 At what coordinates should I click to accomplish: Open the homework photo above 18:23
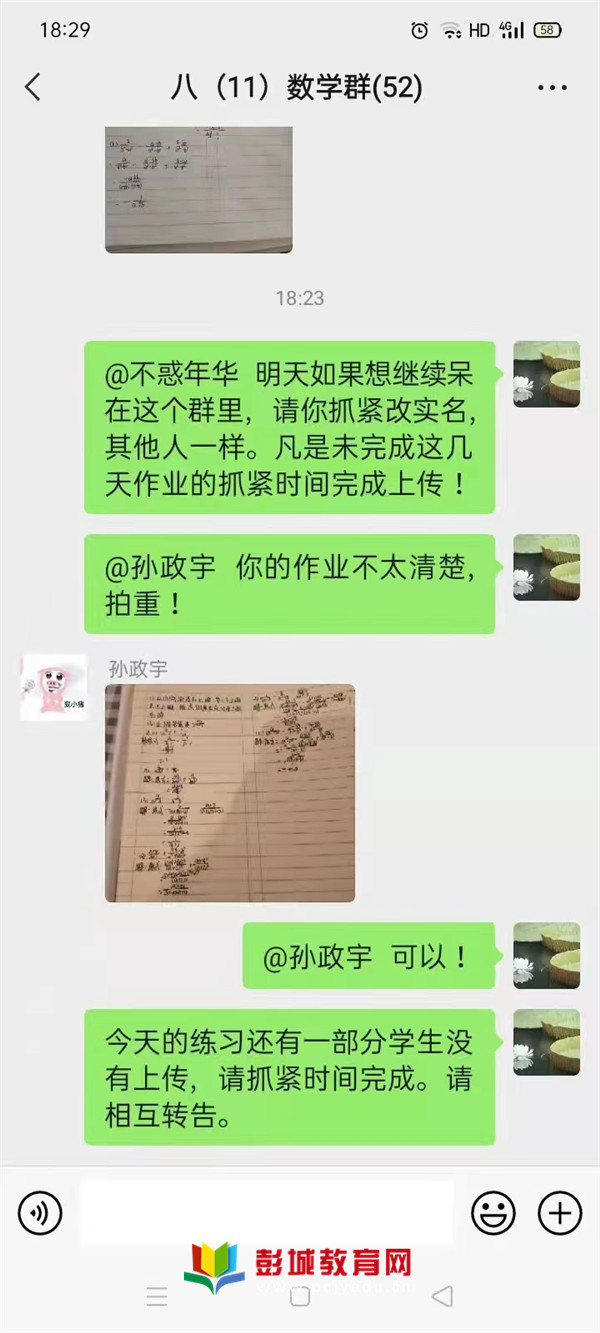(198, 189)
